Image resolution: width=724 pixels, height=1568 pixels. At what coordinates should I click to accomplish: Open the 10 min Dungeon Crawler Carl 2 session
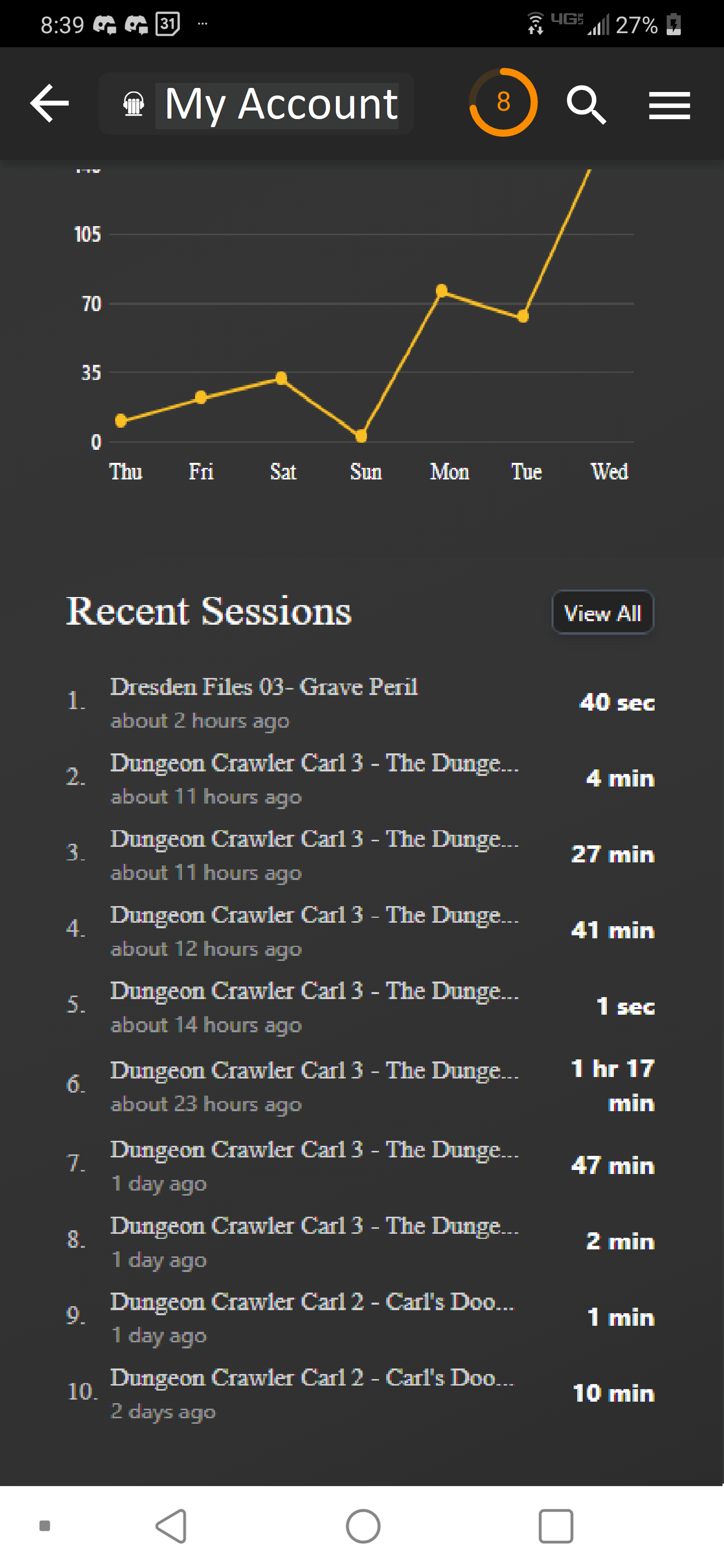point(360,1393)
